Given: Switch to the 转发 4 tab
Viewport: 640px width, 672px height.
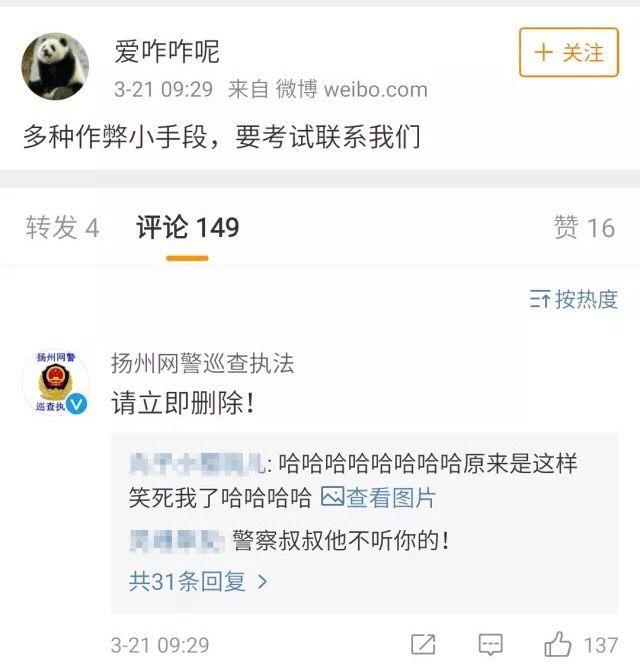Looking at the screenshot, I should 62,228.
